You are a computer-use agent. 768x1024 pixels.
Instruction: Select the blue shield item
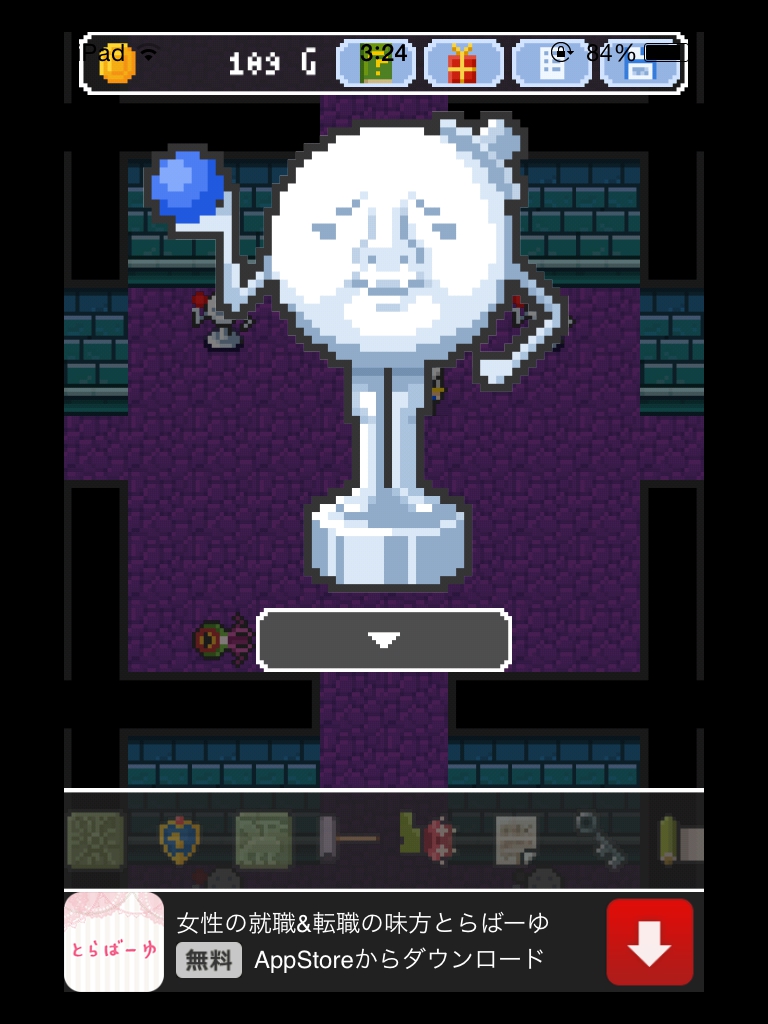(180, 838)
